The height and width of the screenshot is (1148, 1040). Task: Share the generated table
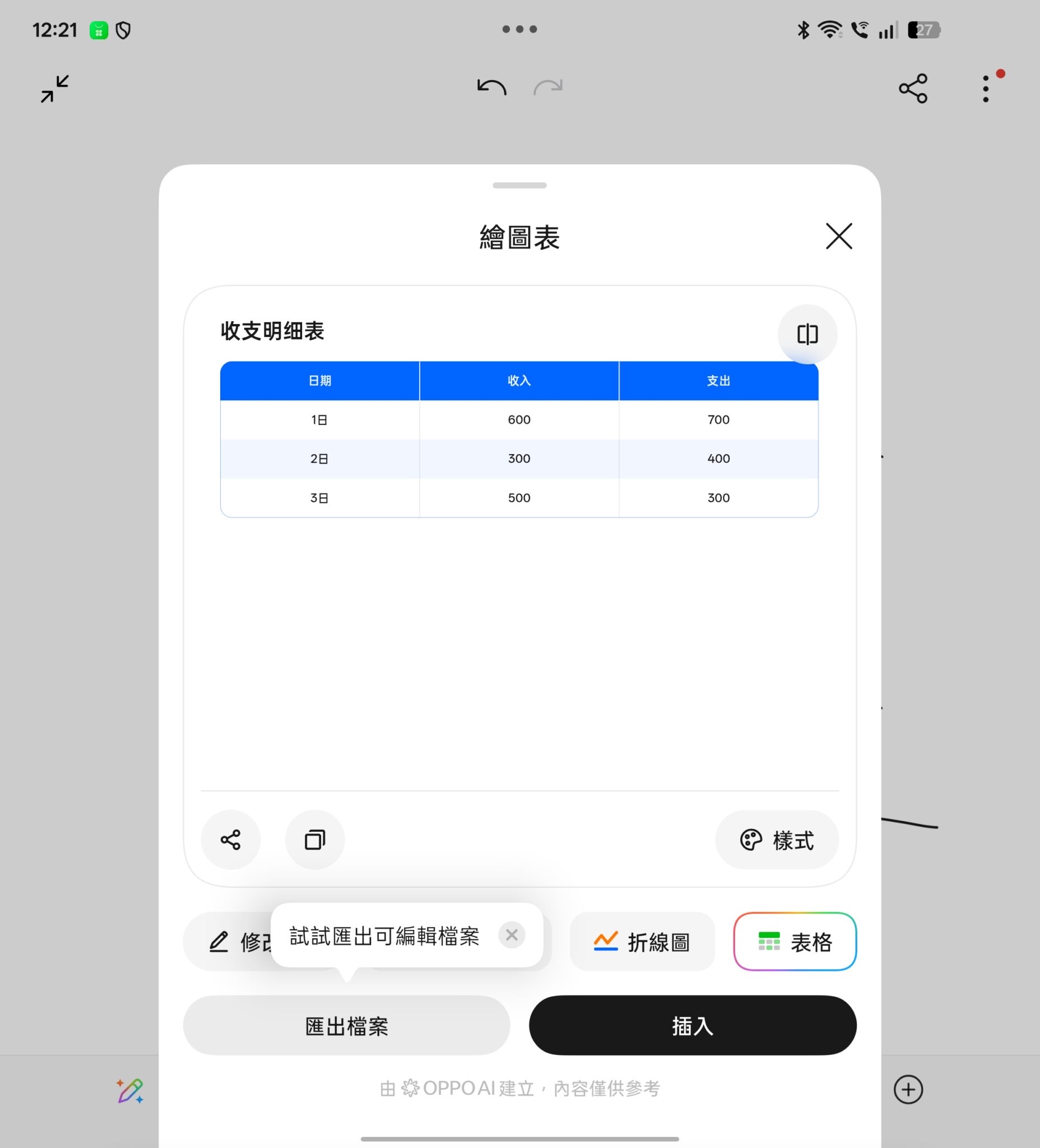click(230, 839)
